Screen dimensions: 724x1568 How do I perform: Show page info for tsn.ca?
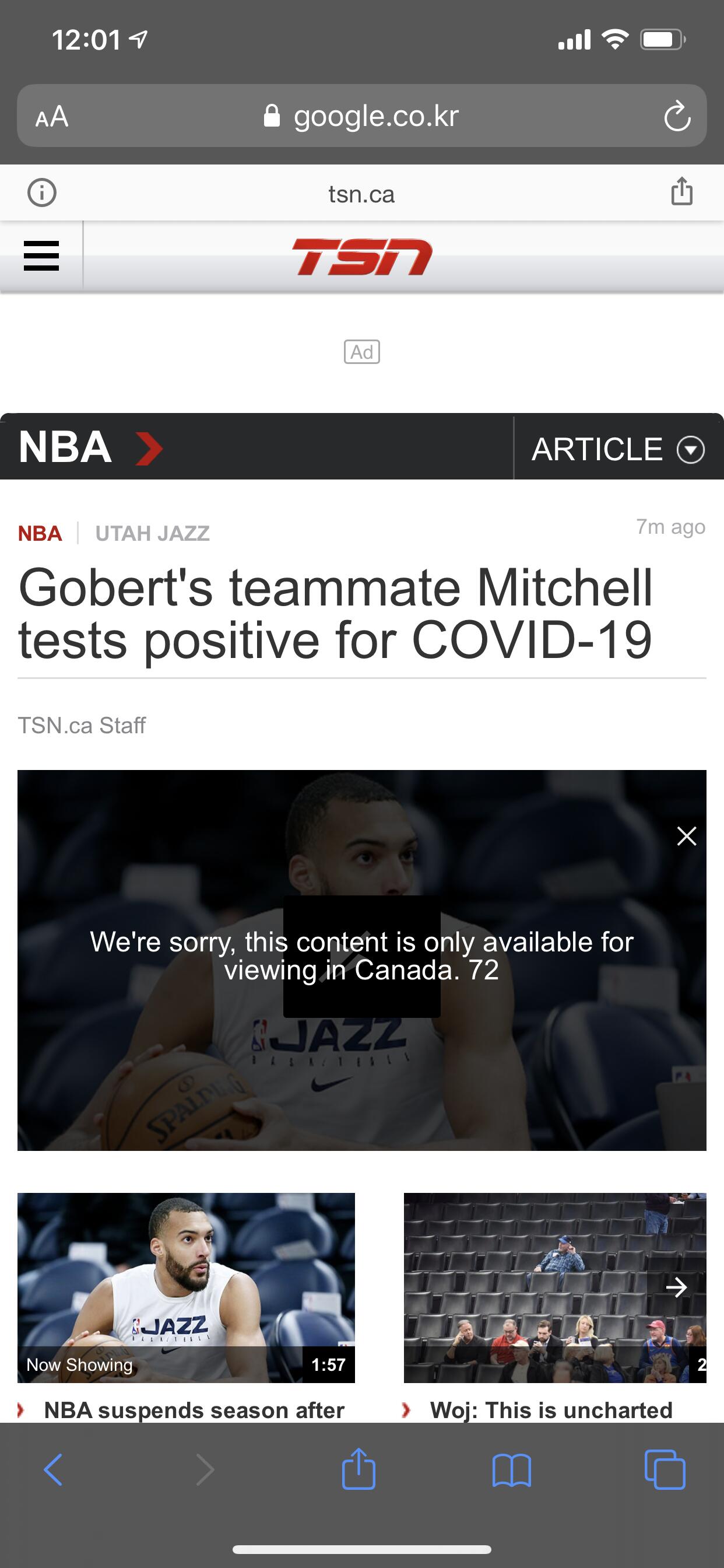pyautogui.click(x=42, y=193)
